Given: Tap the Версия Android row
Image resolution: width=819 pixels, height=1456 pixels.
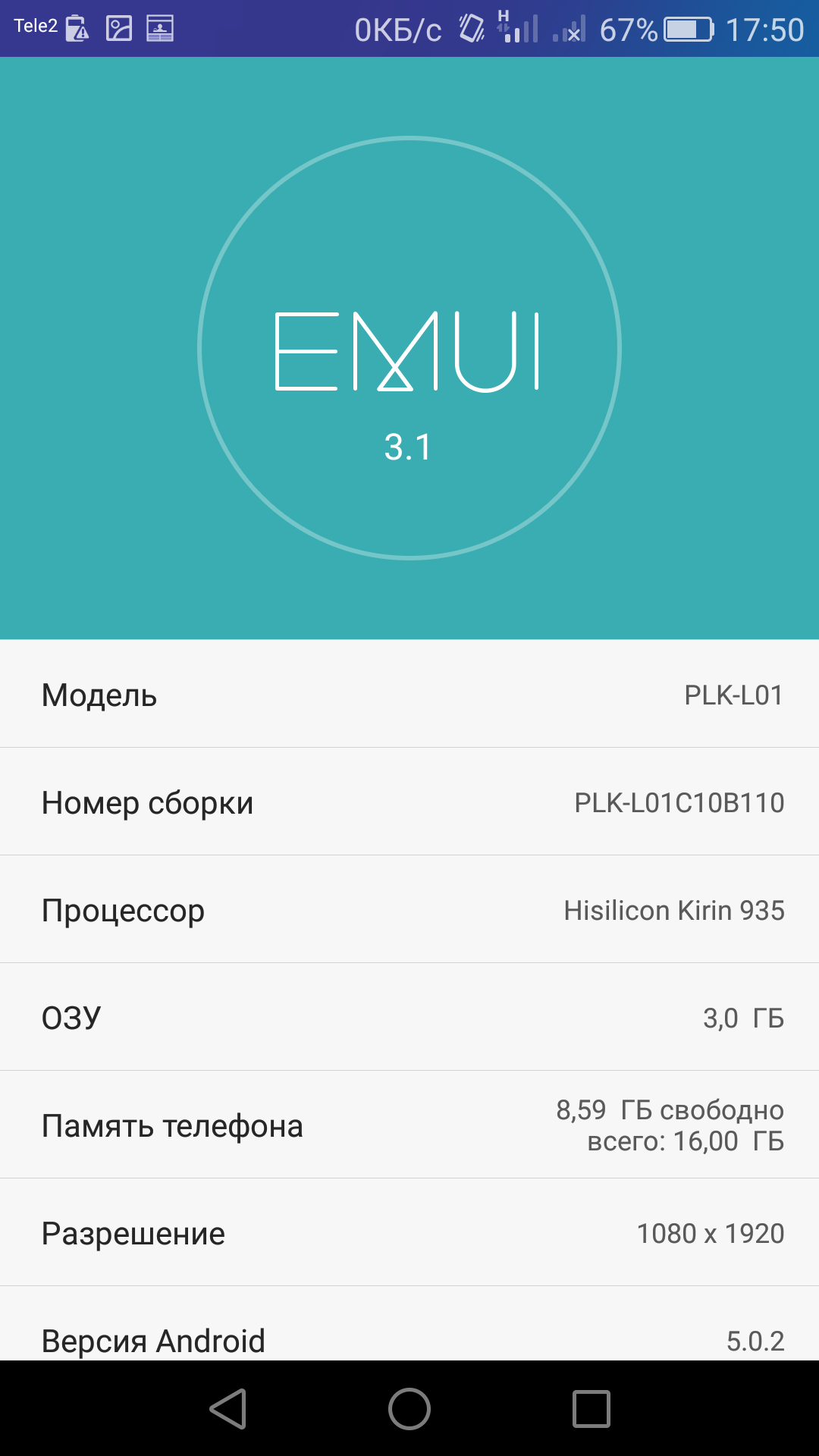Looking at the screenshot, I should (x=409, y=1324).
